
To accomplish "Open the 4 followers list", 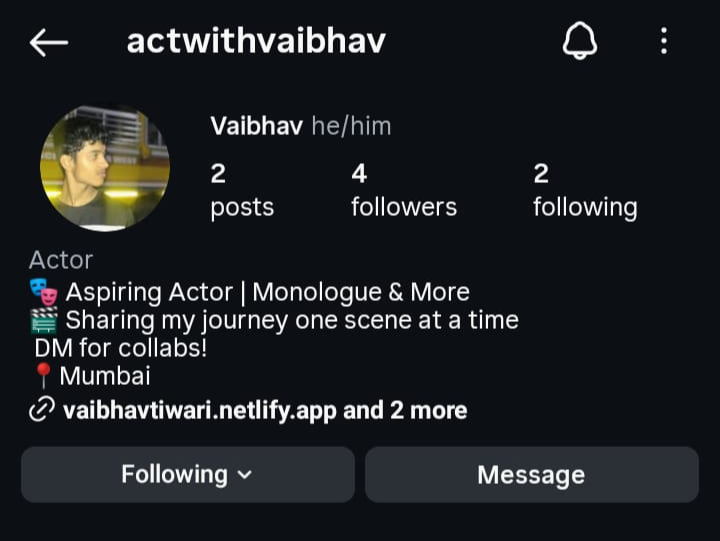I will tap(403, 191).
